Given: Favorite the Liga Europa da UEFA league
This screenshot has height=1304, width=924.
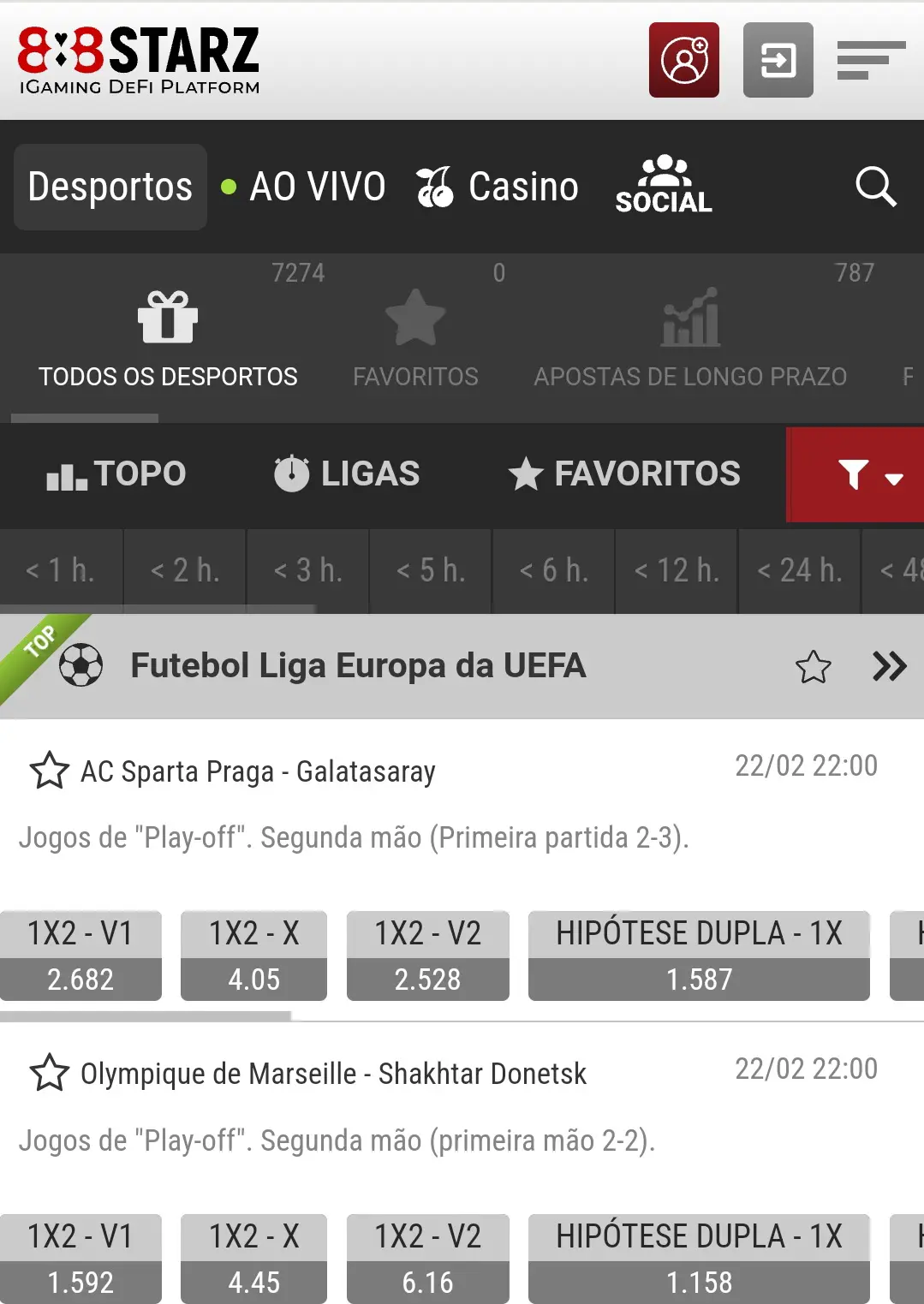Looking at the screenshot, I should tap(814, 666).
